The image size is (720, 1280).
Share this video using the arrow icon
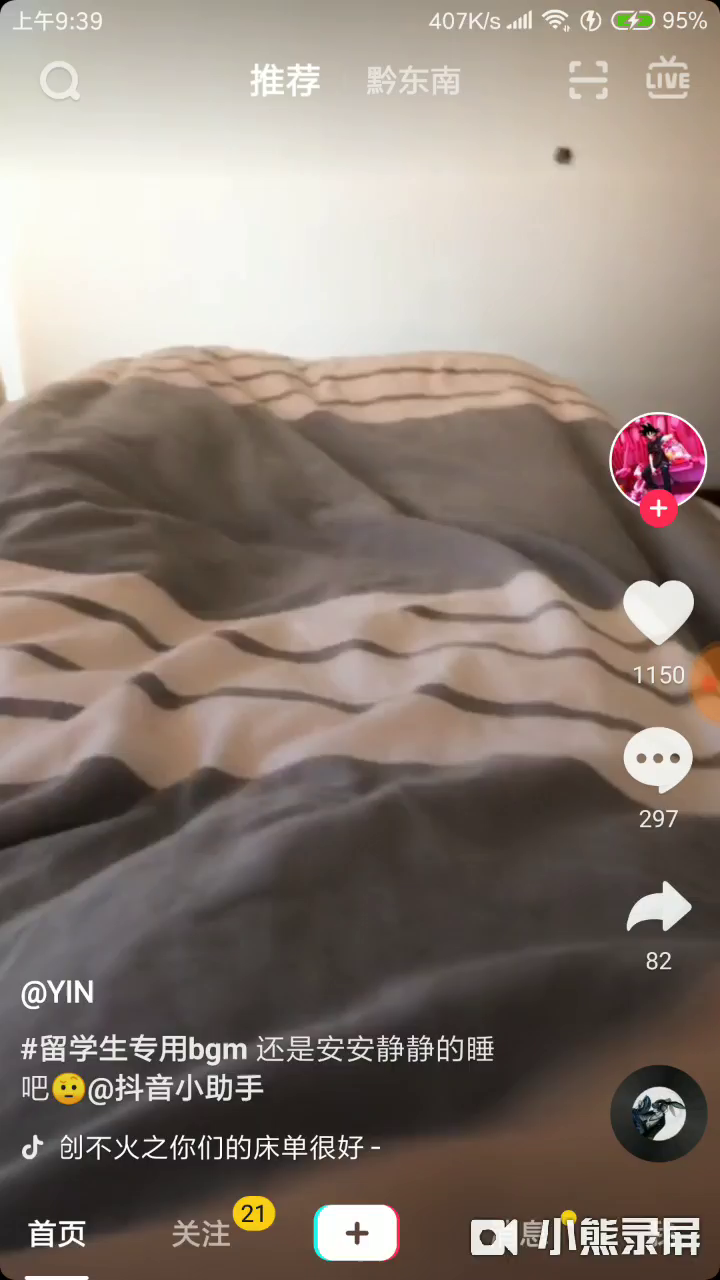coord(658,907)
